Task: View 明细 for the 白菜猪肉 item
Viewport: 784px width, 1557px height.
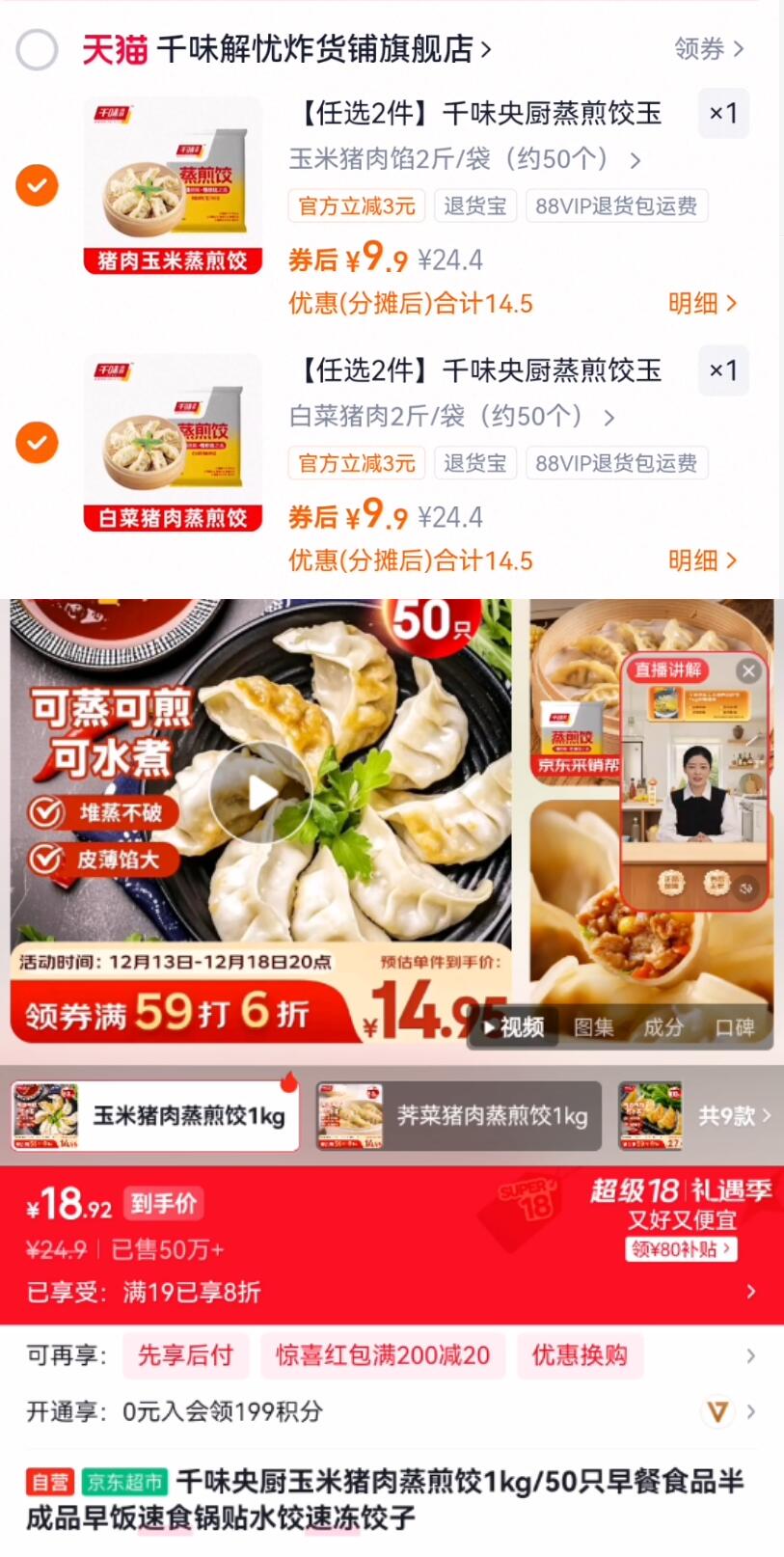Action: (x=701, y=560)
